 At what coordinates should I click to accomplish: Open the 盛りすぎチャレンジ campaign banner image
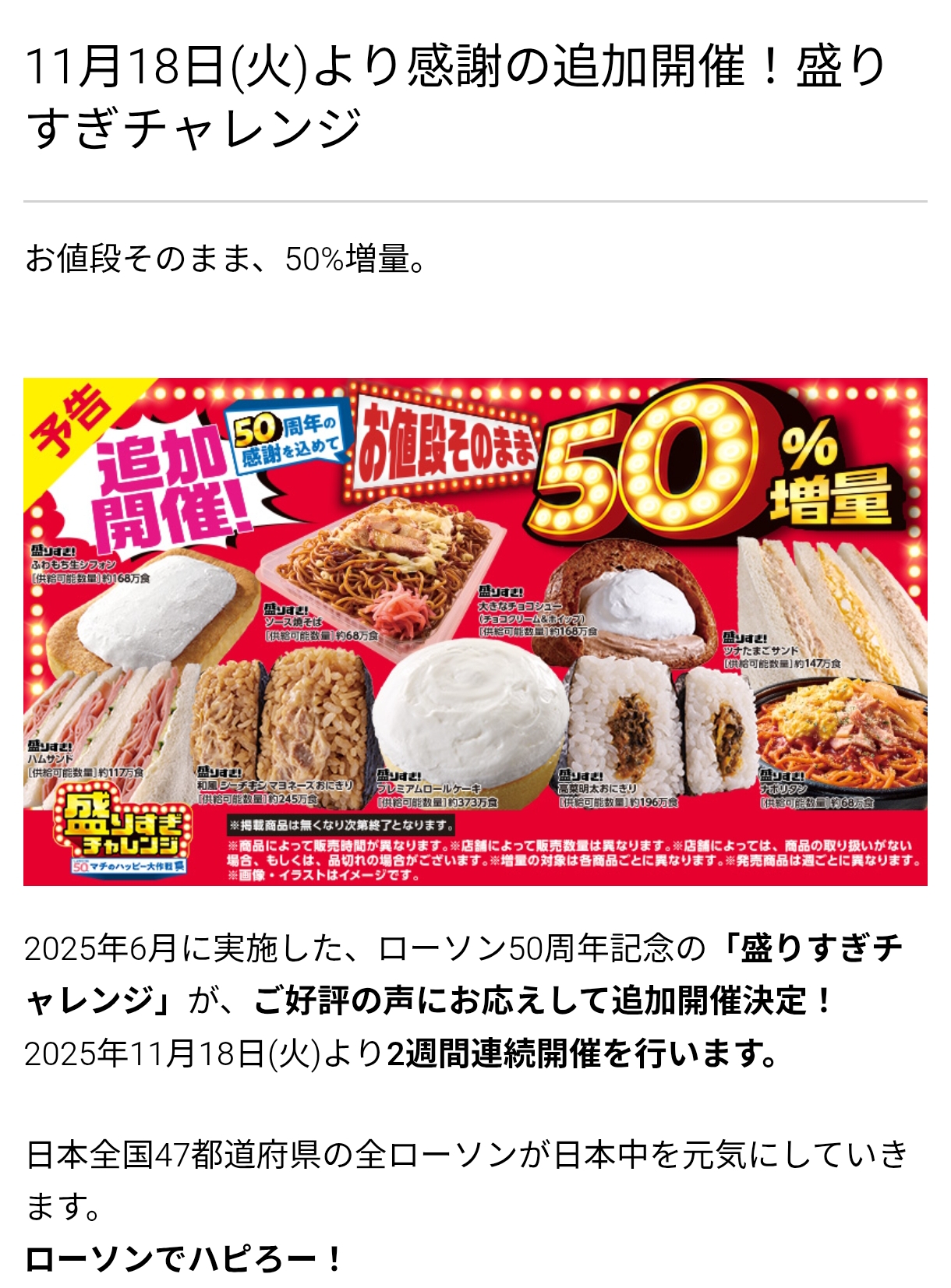(475, 631)
